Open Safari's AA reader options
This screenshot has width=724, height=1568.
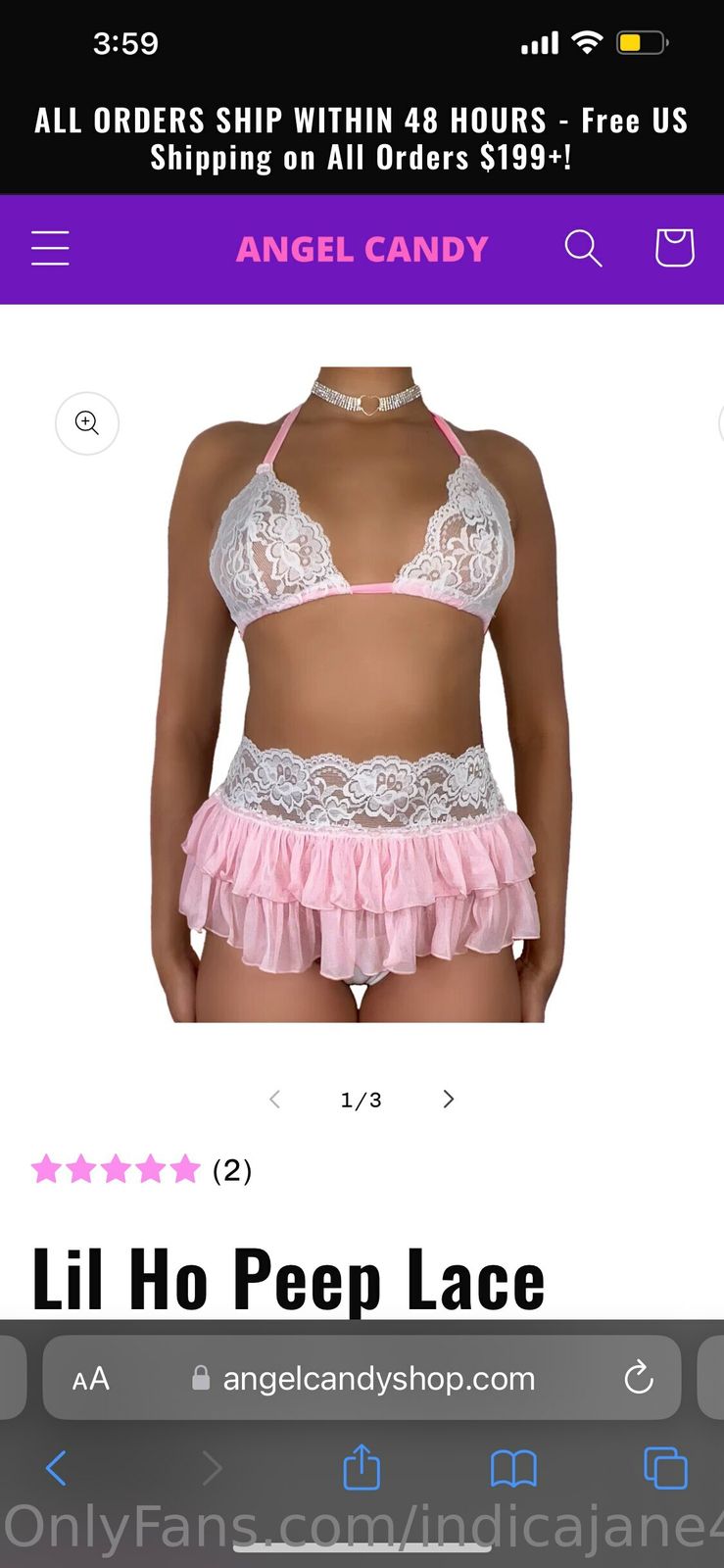point(91,1380)
